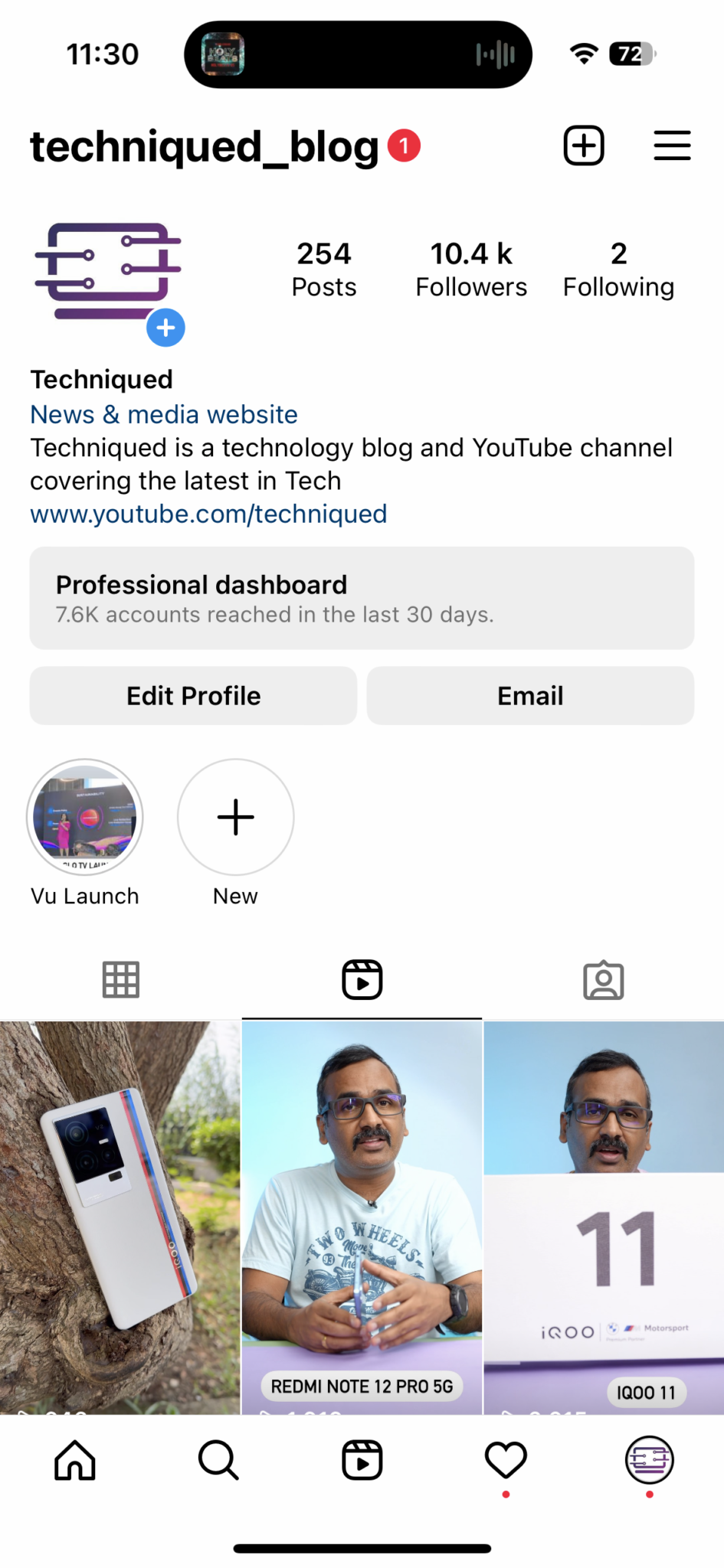Open the hamburger menu
Image resolution: width=724 pixels, height=1568 pixels.
[672, 145]
